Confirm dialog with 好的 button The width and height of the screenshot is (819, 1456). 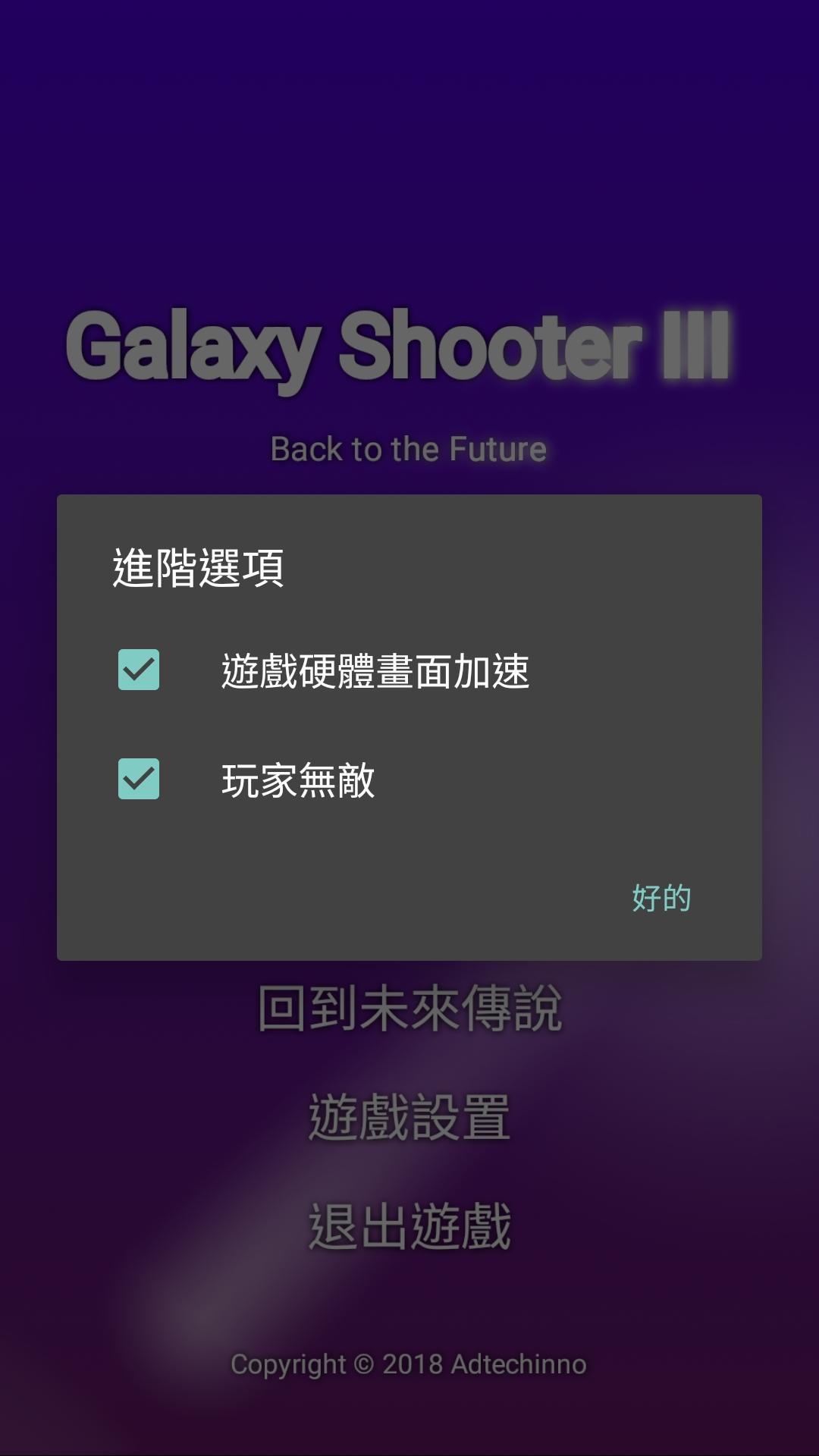[661, 898]
